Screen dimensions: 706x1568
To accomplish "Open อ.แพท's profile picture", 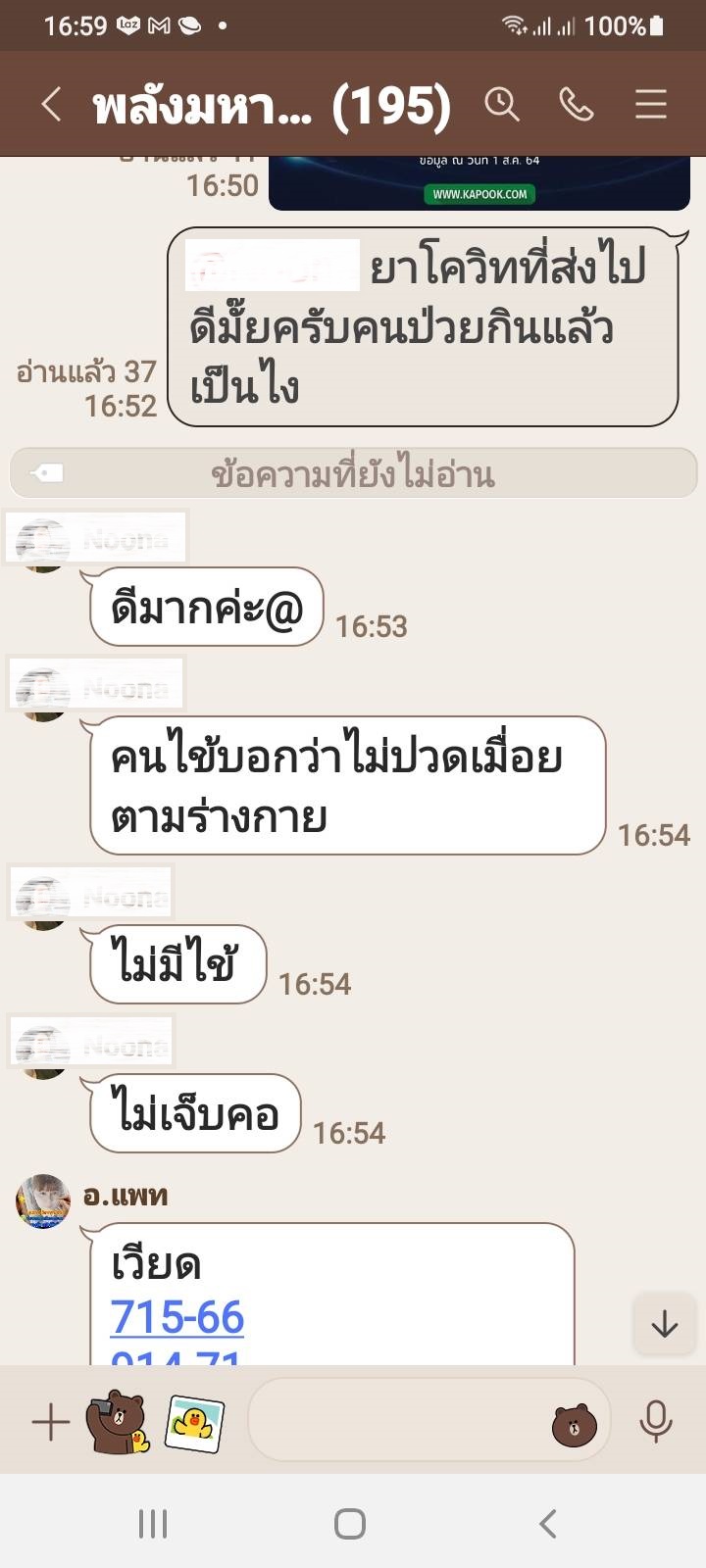I will point(43,1200).
